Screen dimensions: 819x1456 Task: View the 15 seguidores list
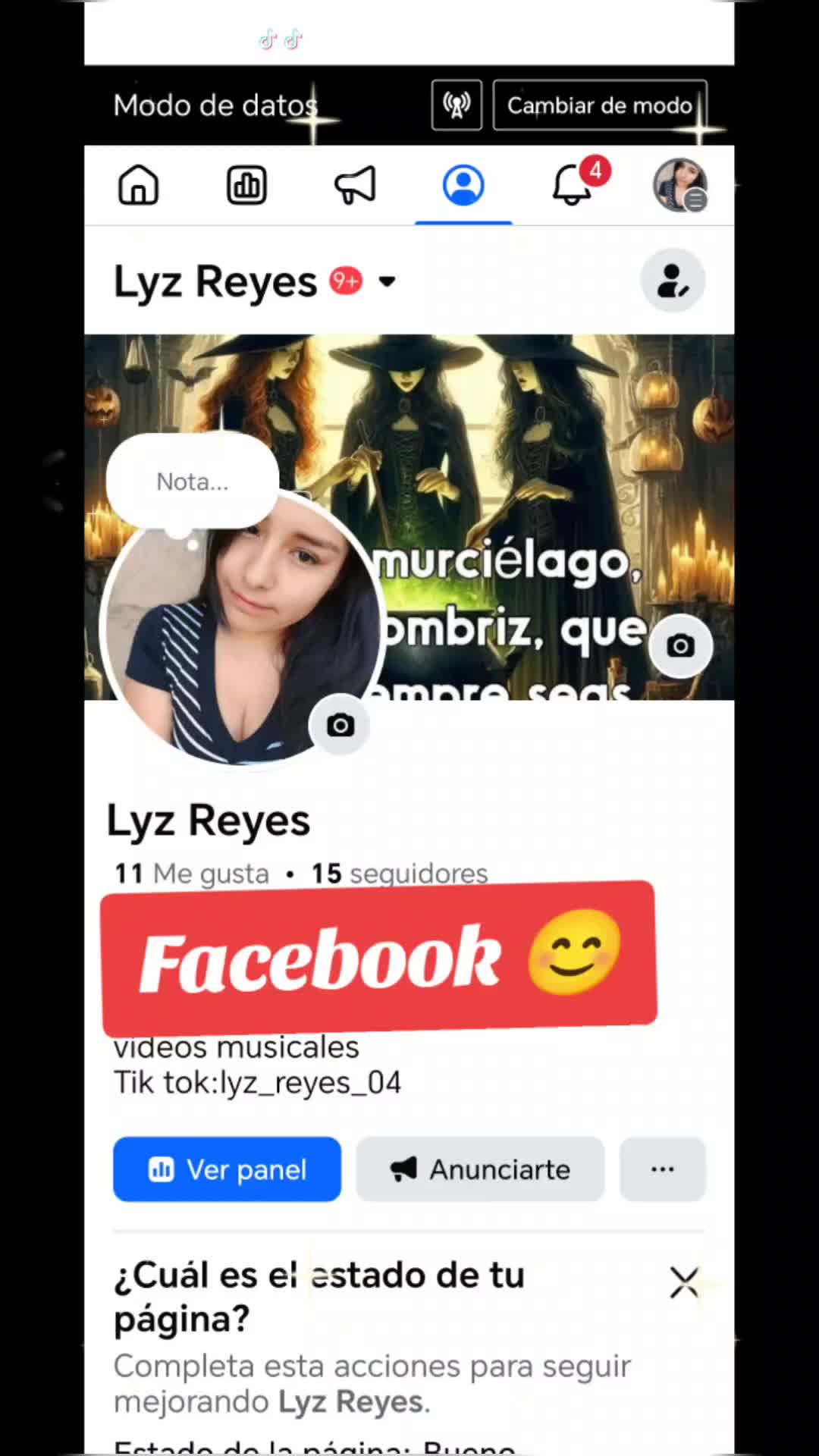click(x=400, y=874)
